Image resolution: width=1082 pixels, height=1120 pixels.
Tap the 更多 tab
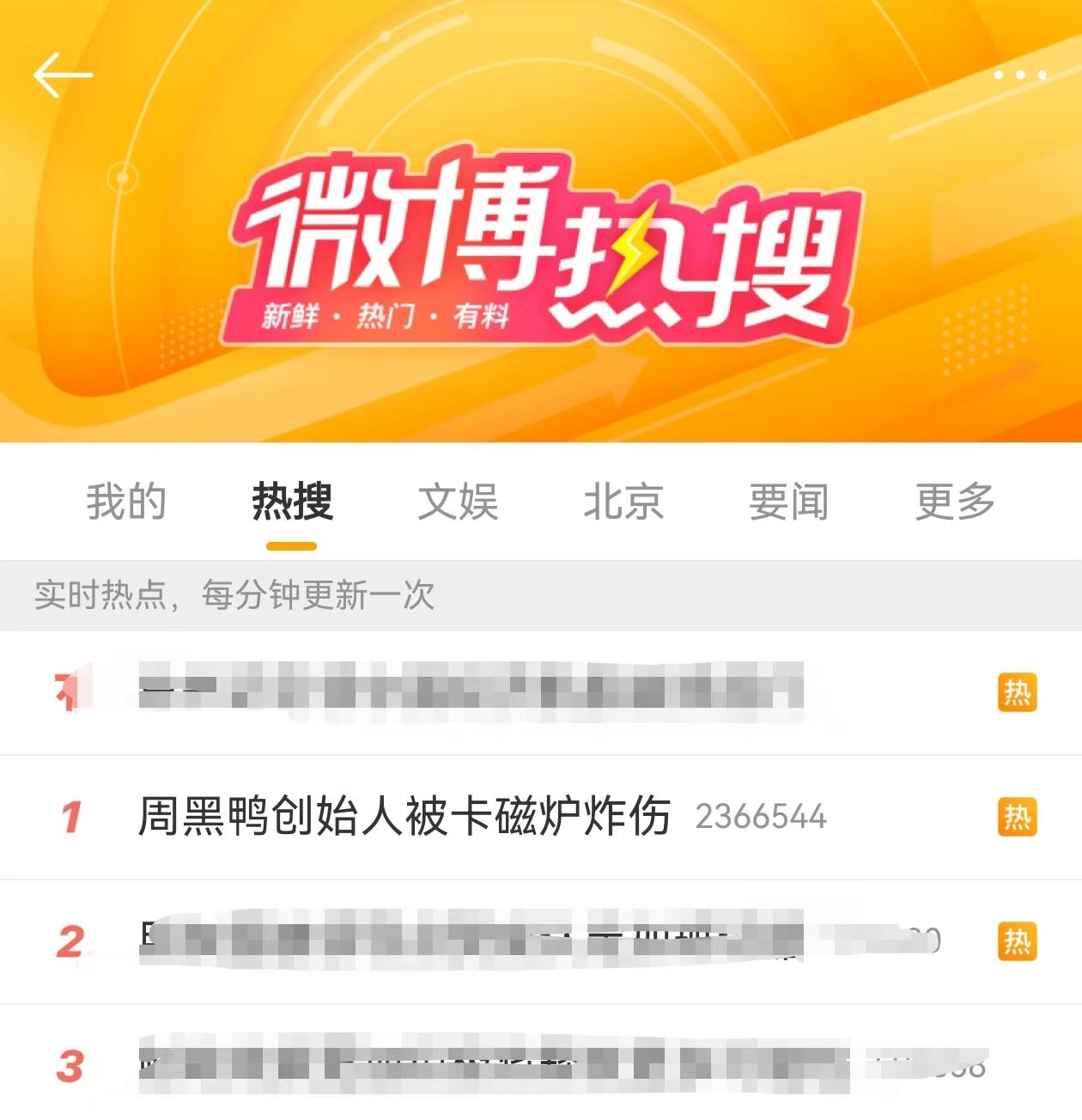pos(955,502)
